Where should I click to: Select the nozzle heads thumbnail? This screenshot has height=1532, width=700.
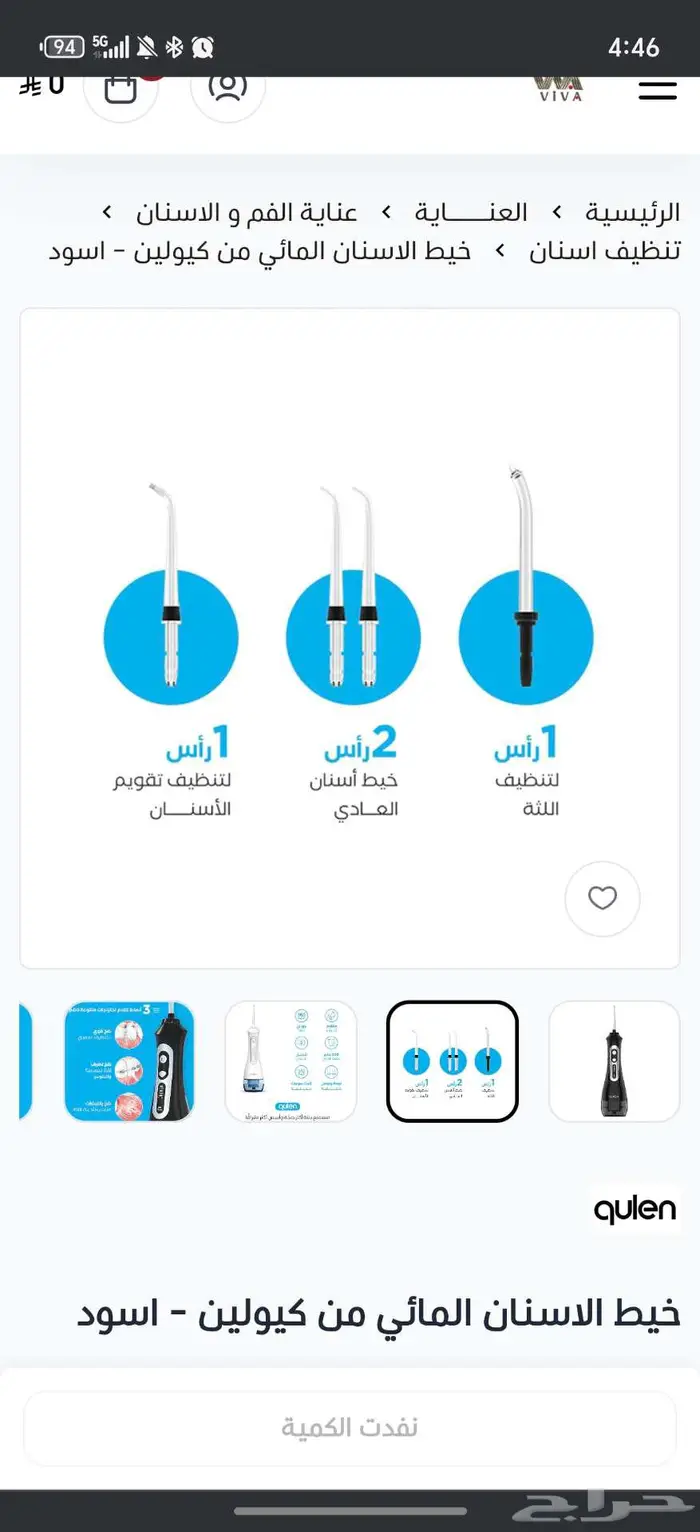point(452,1061)
